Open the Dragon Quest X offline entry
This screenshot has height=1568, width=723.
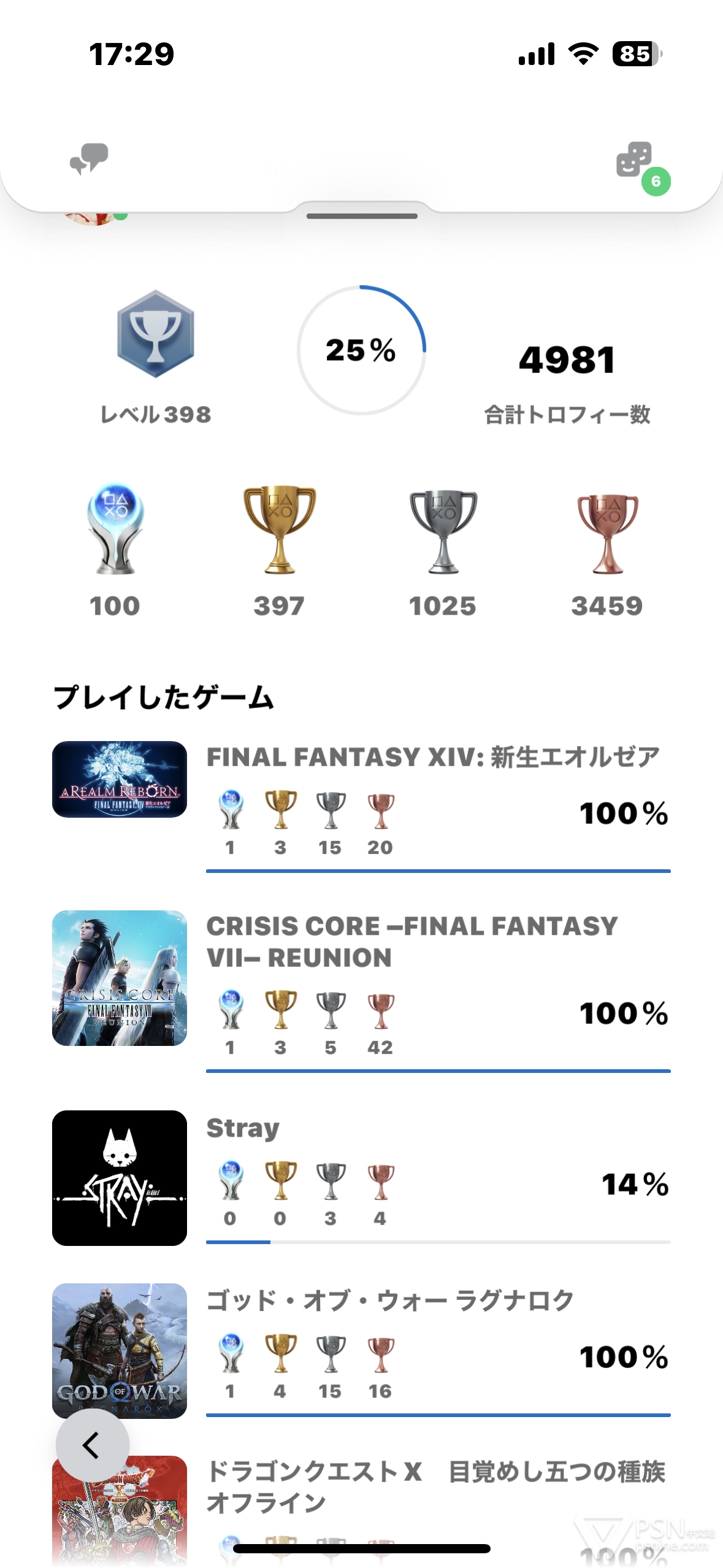[x=361, y=1509]
